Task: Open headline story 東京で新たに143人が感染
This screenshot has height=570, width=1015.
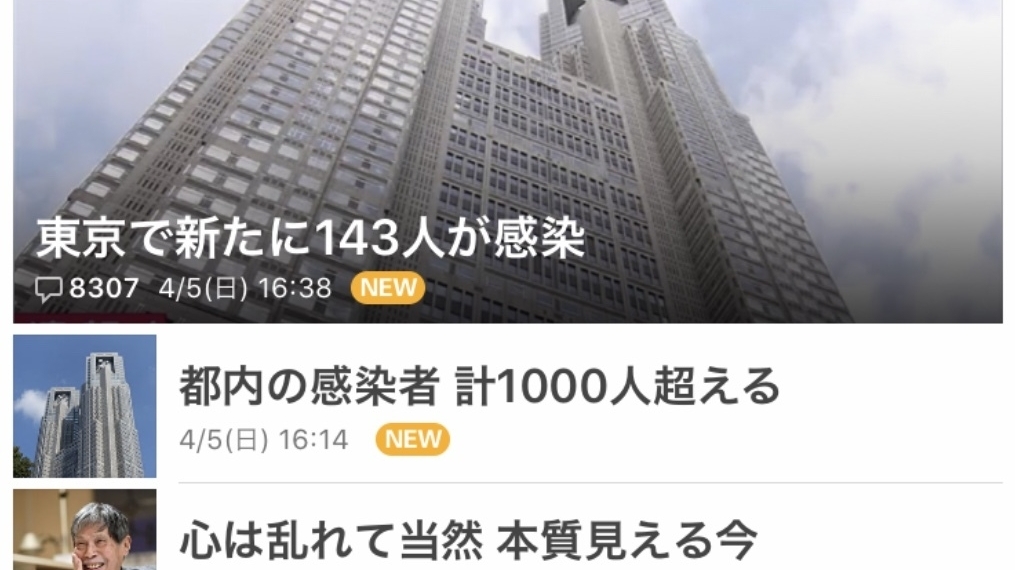Action: (x=310, y=239)
